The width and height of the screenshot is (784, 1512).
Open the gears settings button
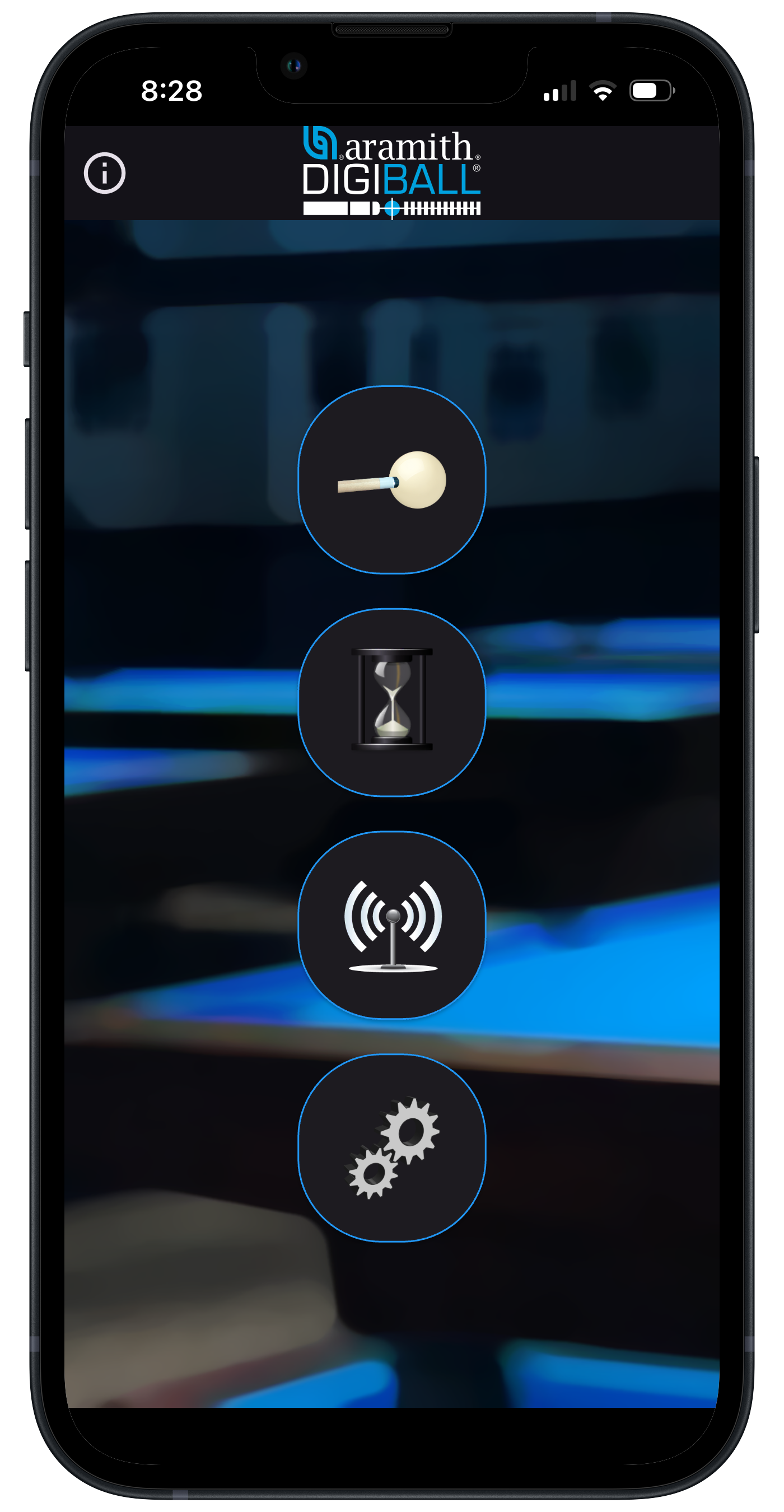[392, 1147]
